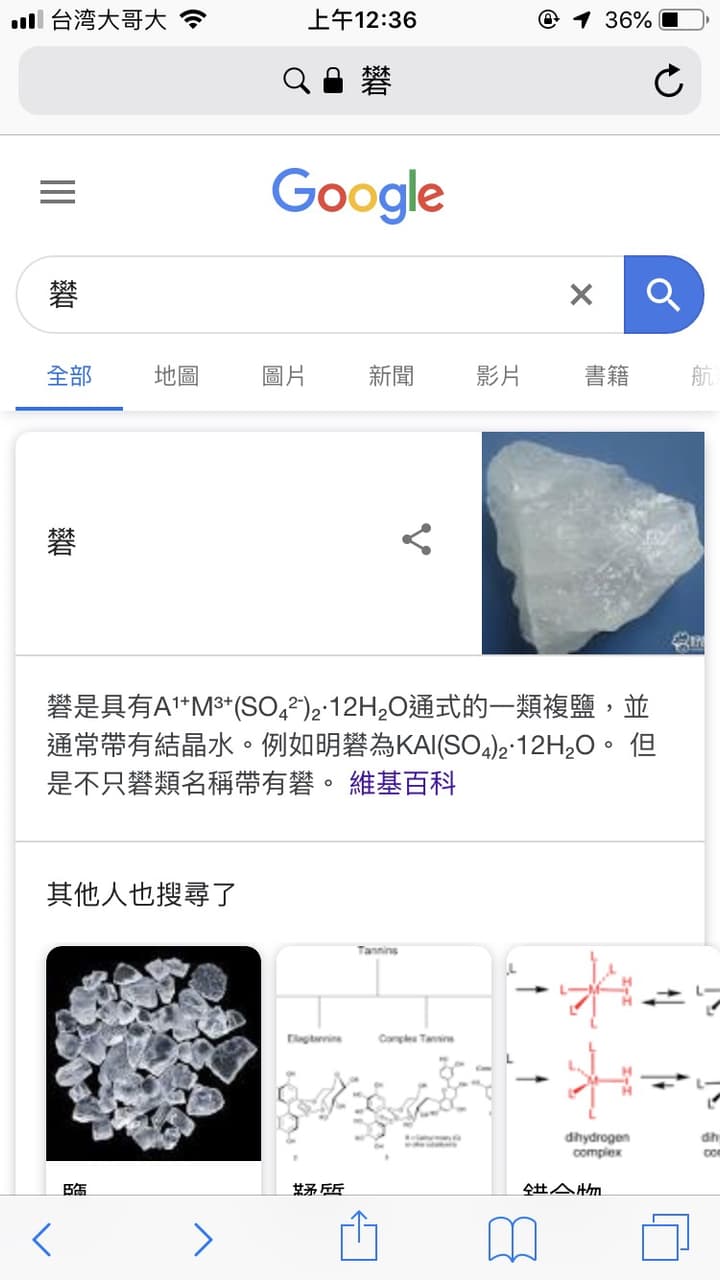Navigate back with the left arrow
The width and height of the screenshot is (720, 1280).
(41, 1239)
